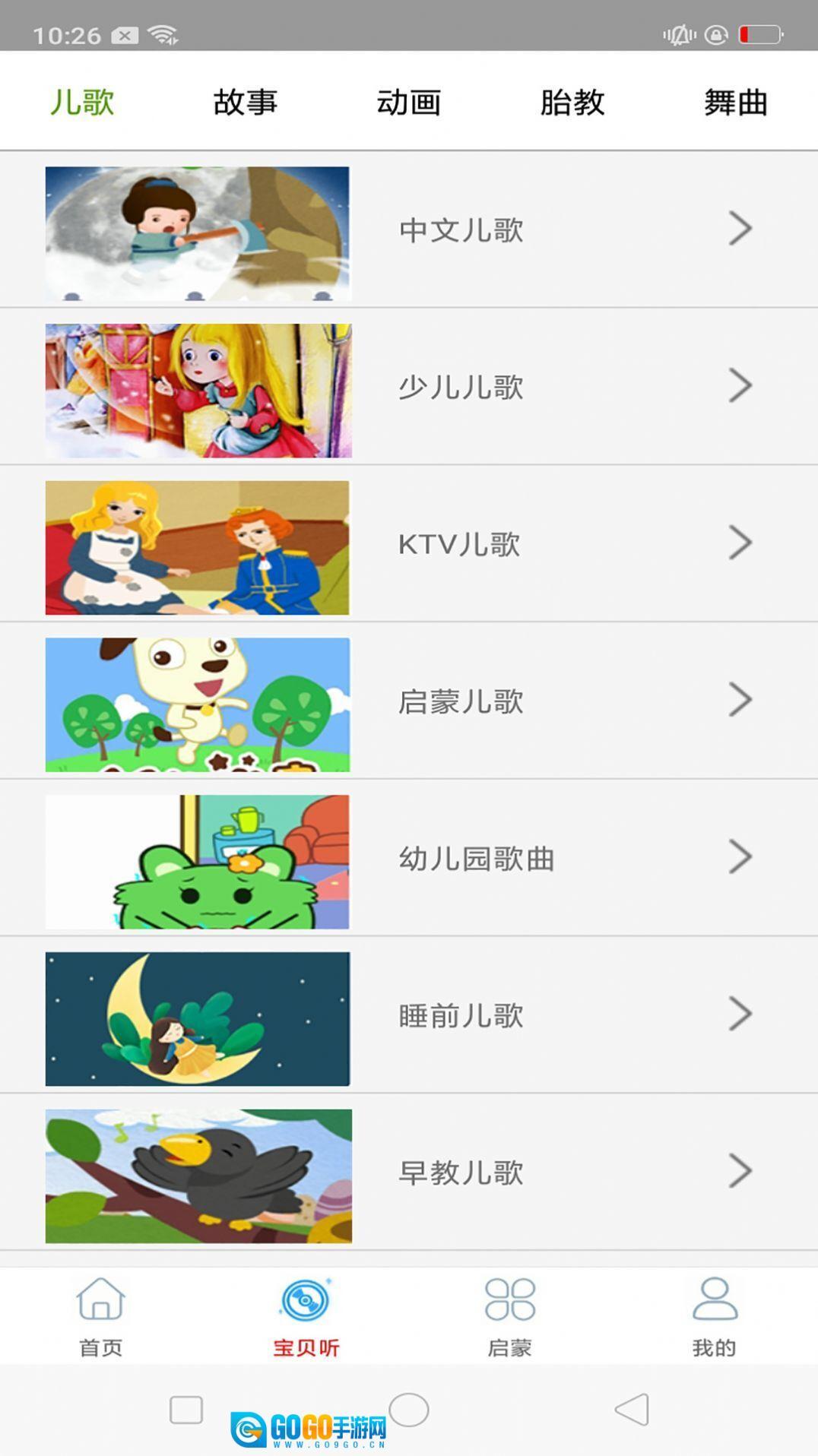
Task: Select the 宝贝听 bottom tab
Action: point(306,1316)
